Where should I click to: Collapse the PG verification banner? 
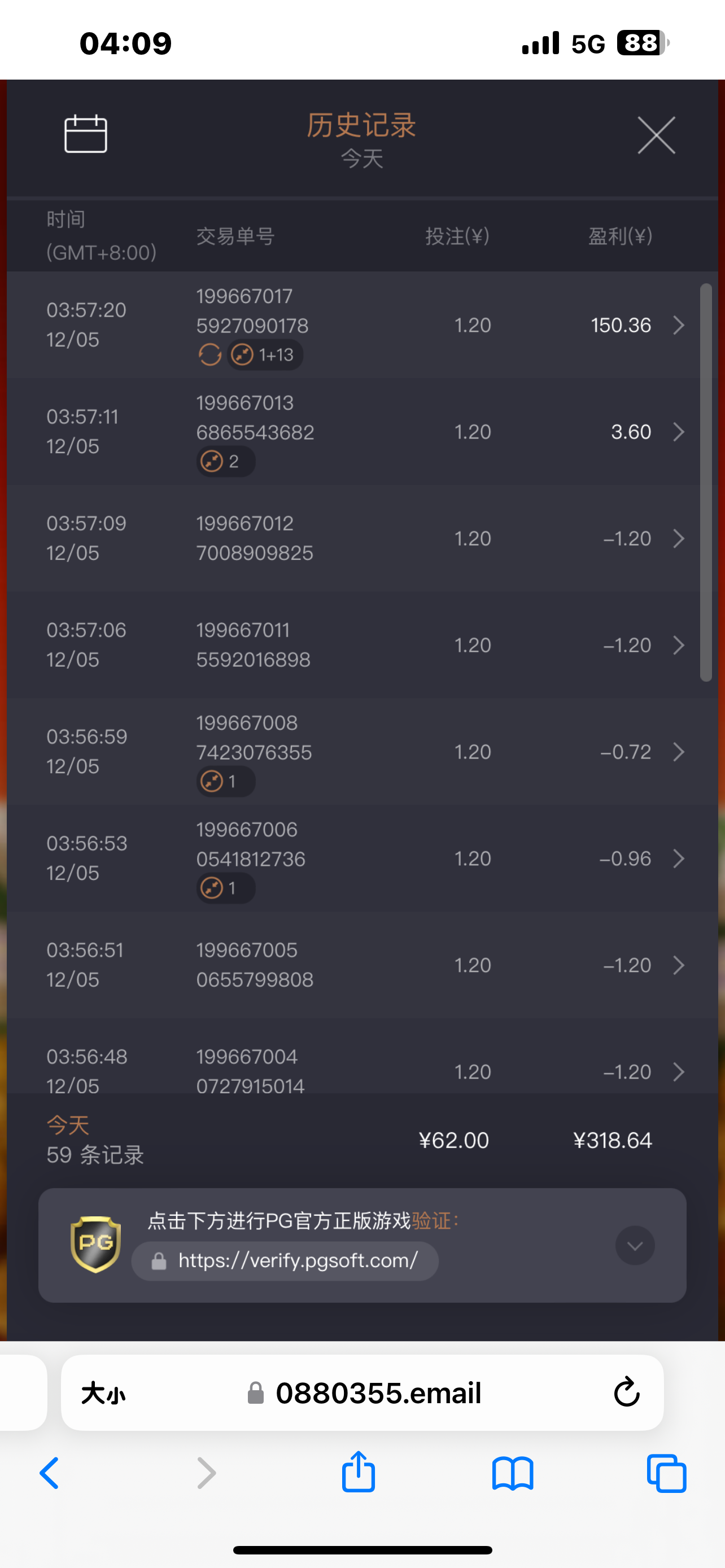click(x=635, y=1245)
